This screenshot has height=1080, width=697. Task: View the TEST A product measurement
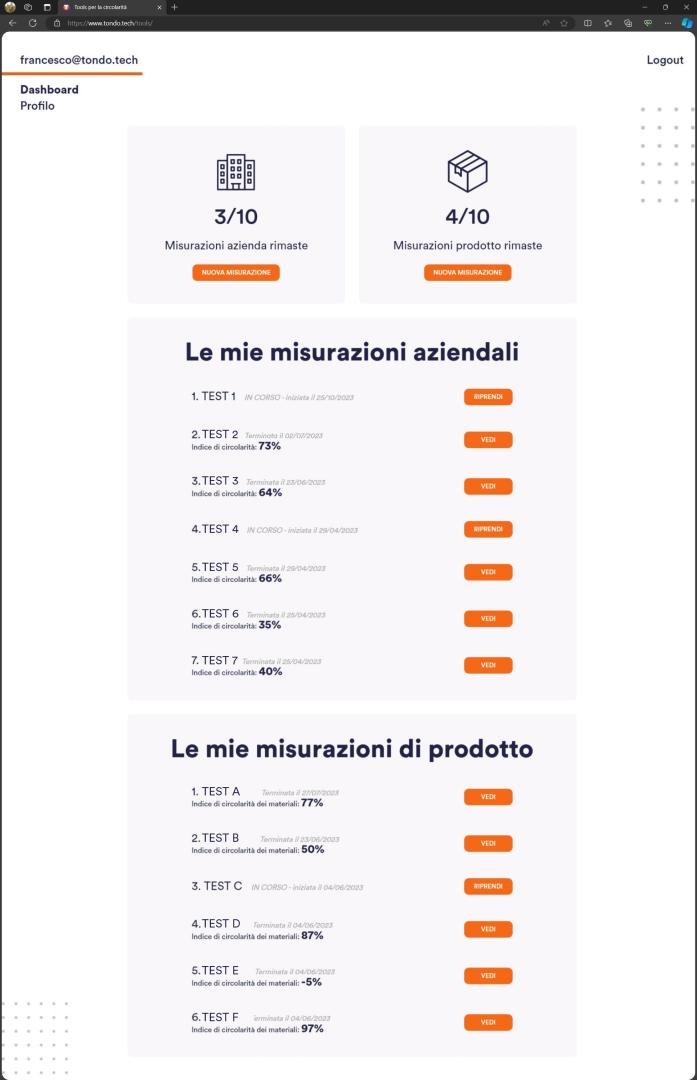tap(488, 797)
